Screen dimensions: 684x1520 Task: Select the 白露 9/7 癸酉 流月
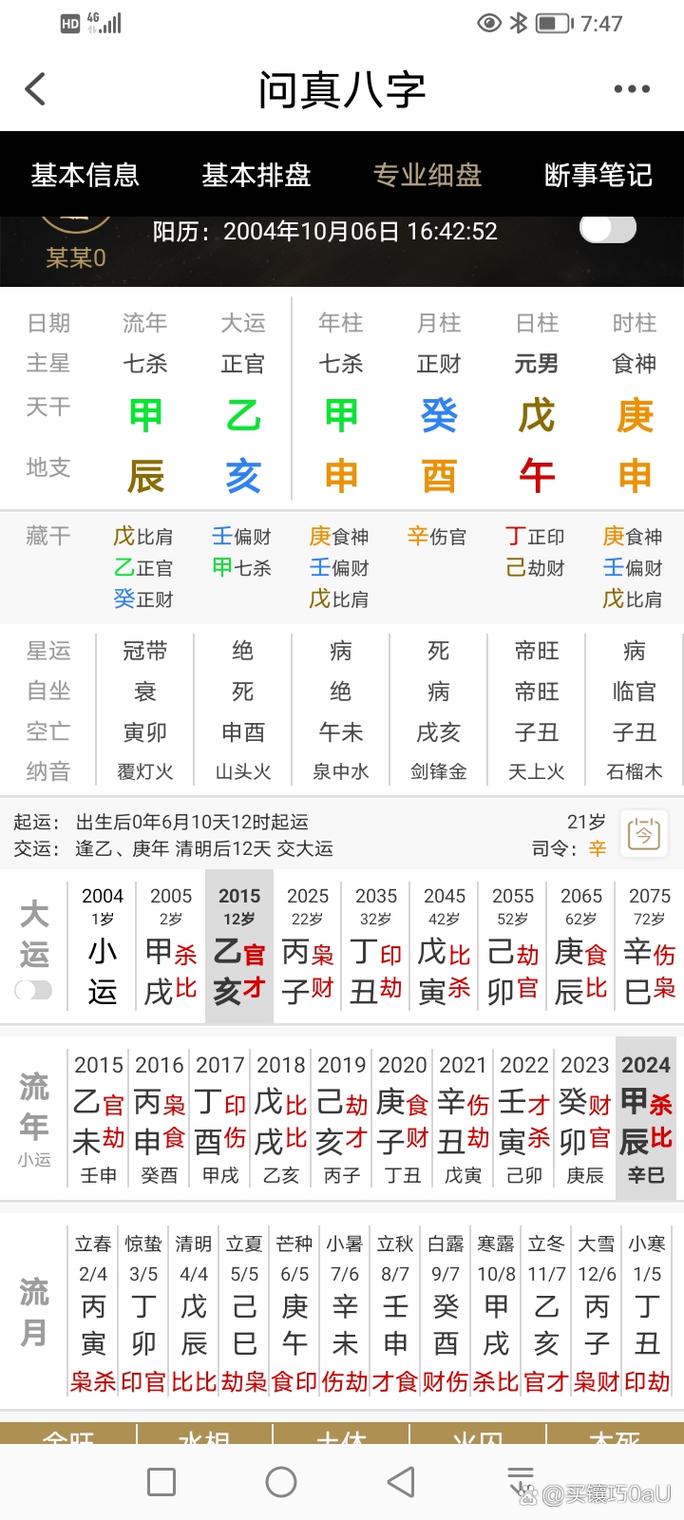point(445,1312)
